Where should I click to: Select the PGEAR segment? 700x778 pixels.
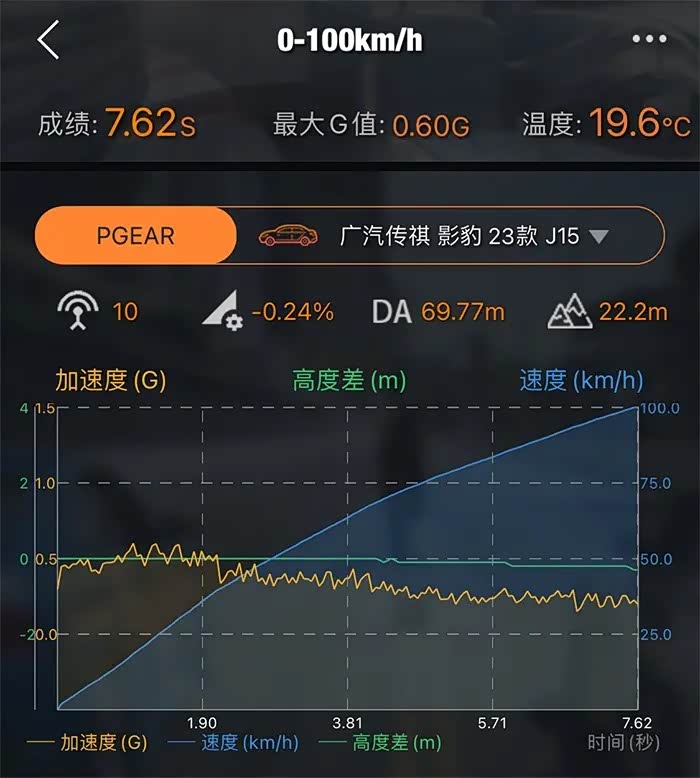click(x=136, y=237)
